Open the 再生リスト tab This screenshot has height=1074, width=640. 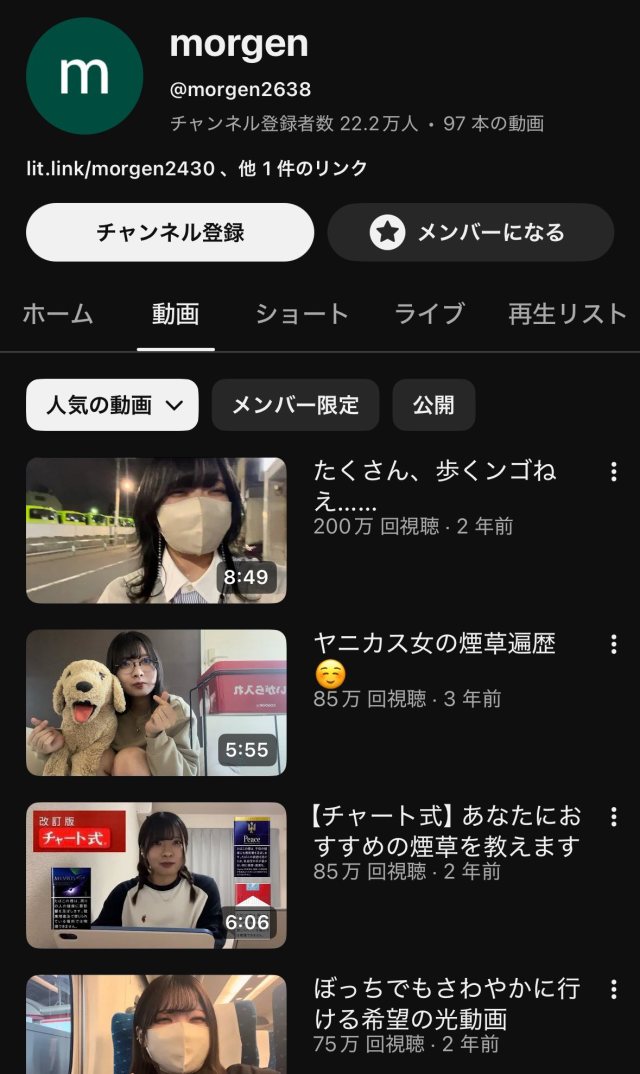[567, 314]
